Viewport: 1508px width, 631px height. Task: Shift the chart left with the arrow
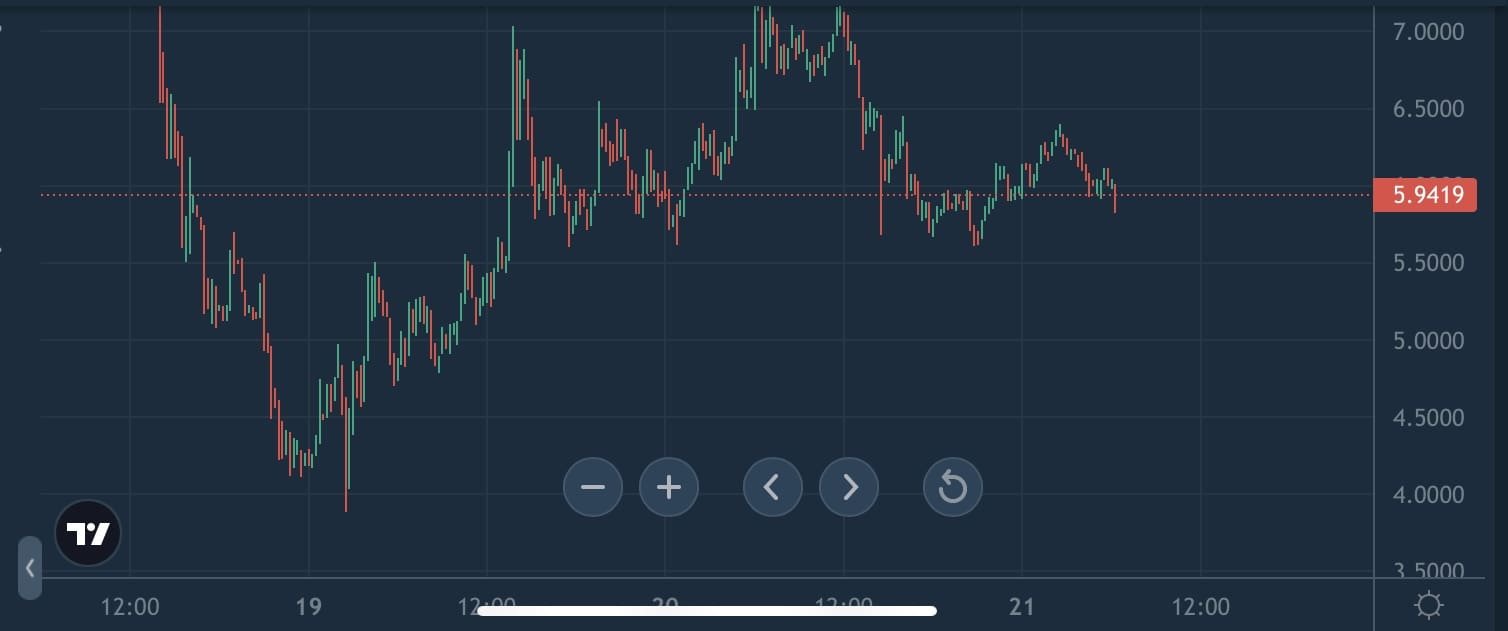click(772, 487)
